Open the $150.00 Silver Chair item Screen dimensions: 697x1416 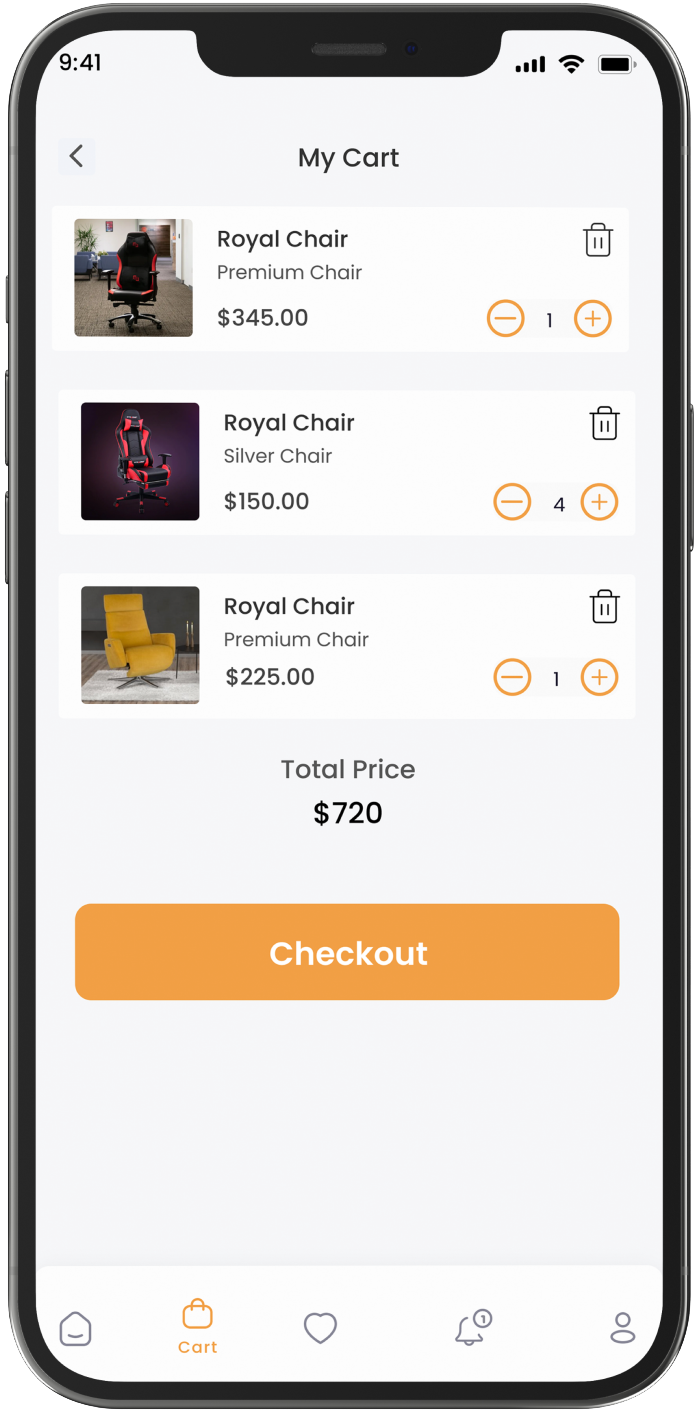tap(140, 461)
